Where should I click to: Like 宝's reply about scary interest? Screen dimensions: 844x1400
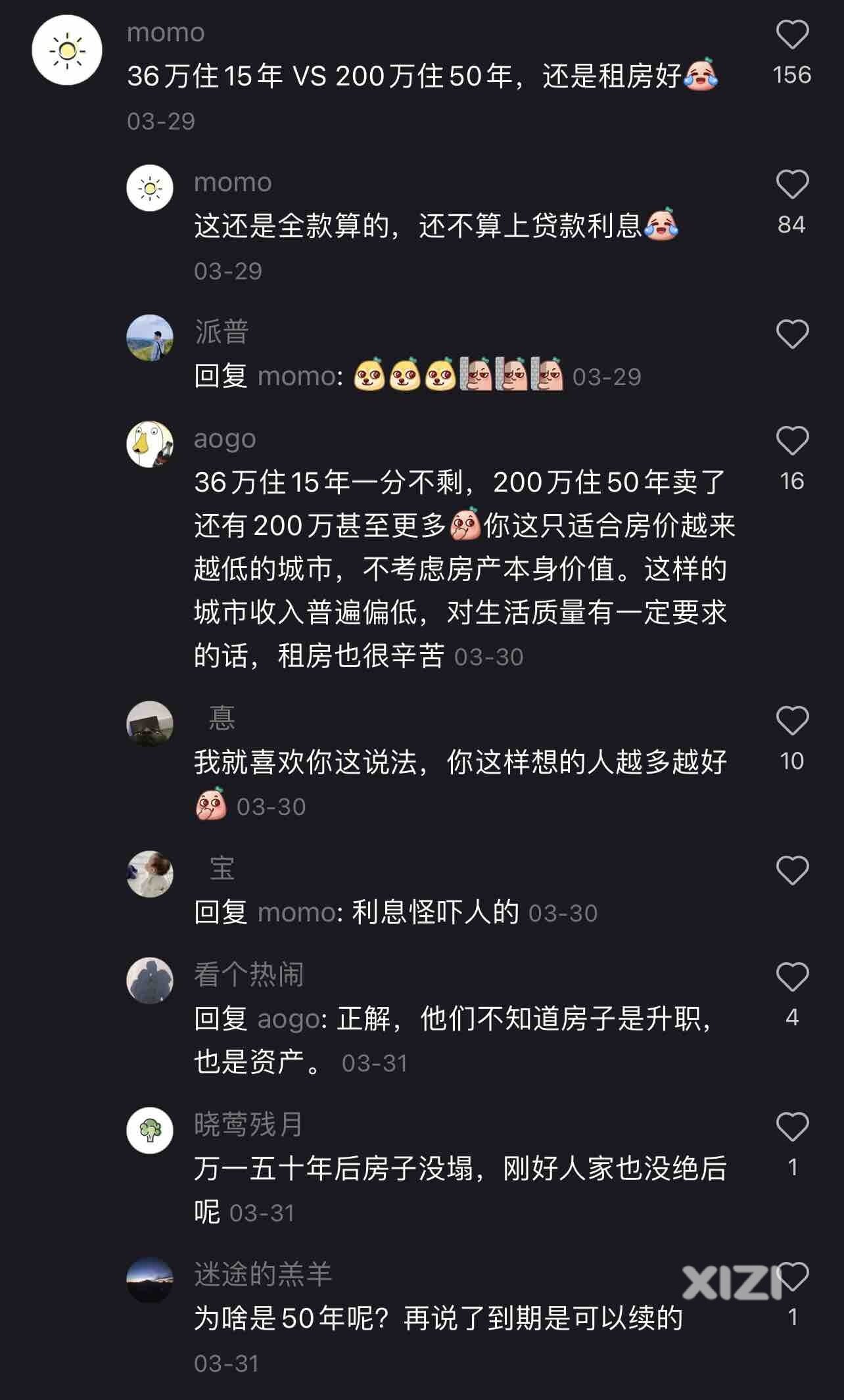tap(792, 871)
